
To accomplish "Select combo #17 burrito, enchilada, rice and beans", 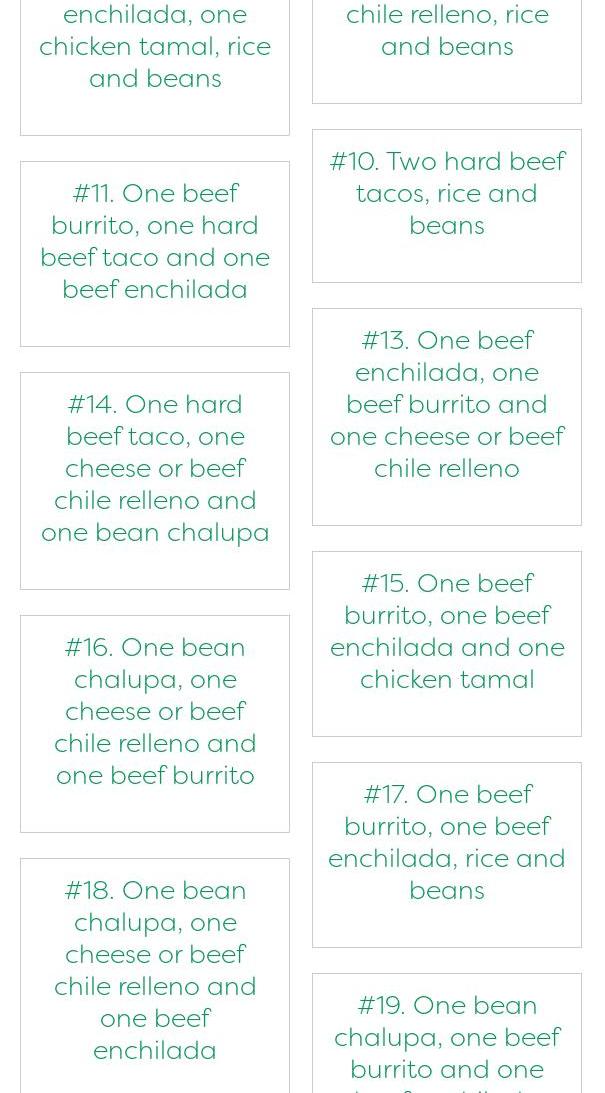I will point(447,855).
